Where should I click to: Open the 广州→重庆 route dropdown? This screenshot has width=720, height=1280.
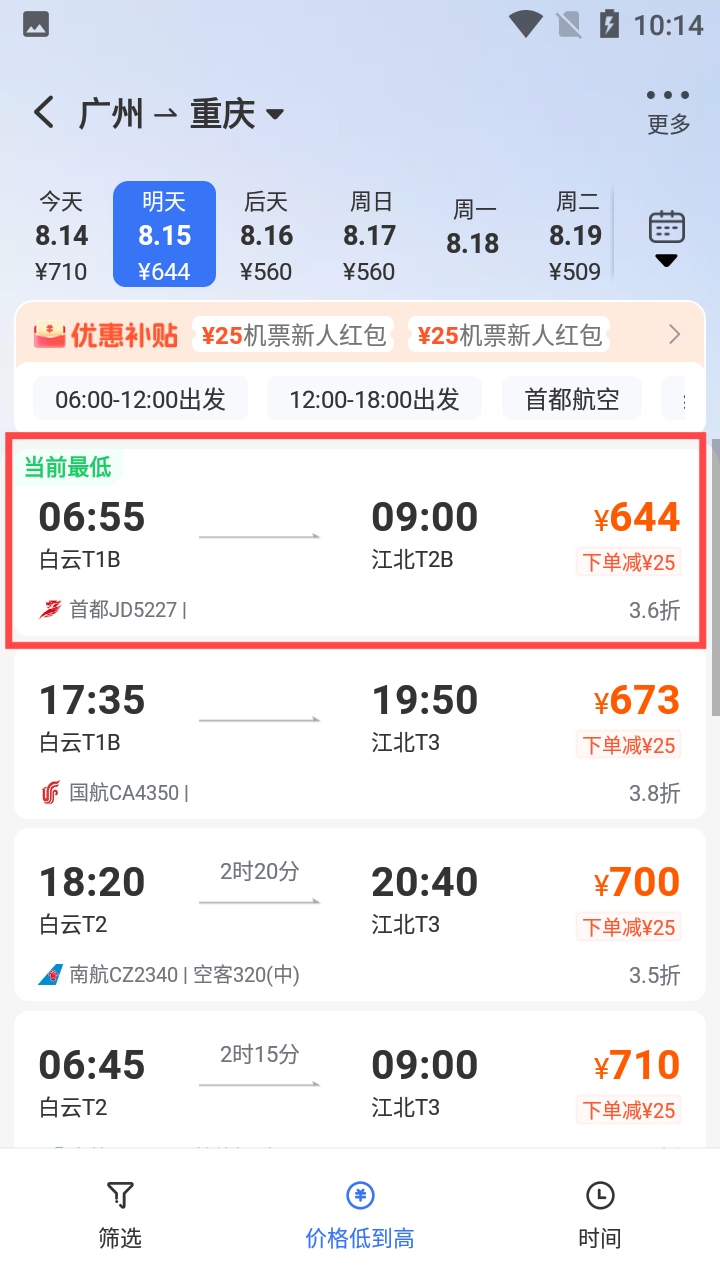point(181,114)
